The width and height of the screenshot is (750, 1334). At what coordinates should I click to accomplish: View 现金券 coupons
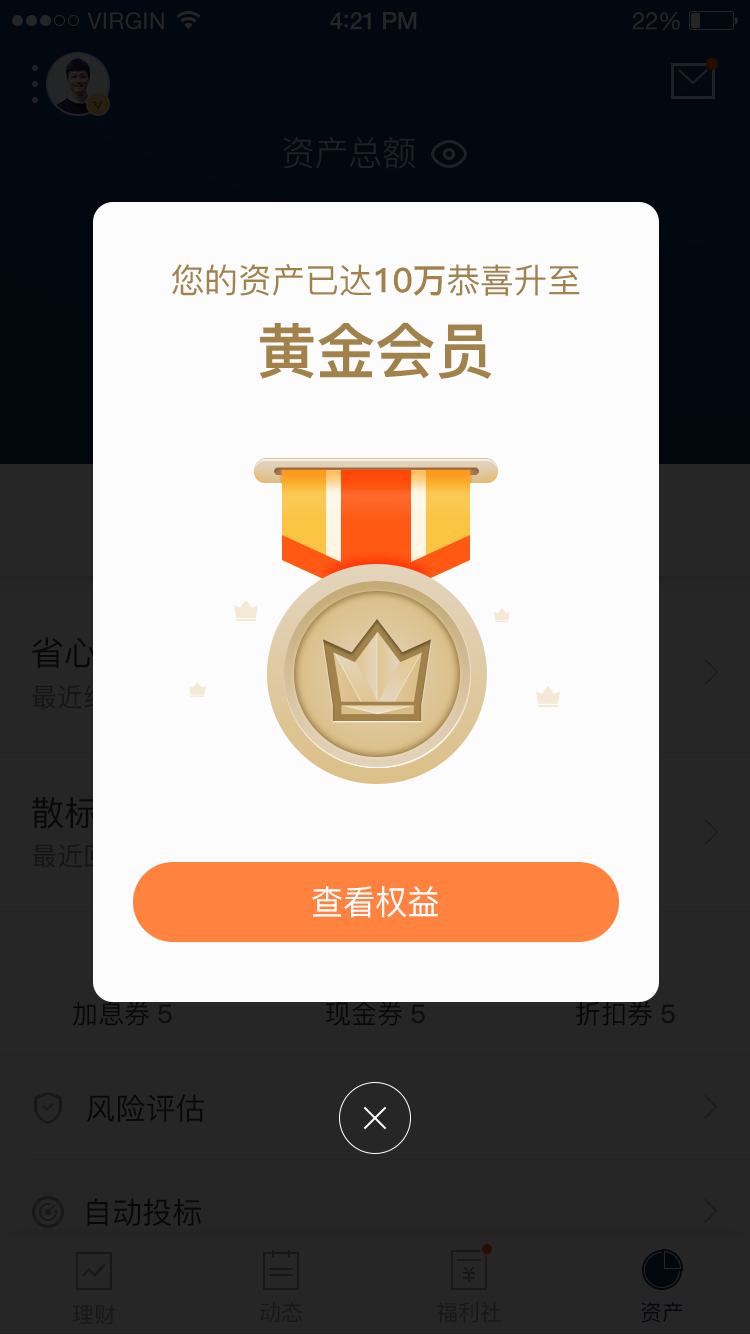375,1015
